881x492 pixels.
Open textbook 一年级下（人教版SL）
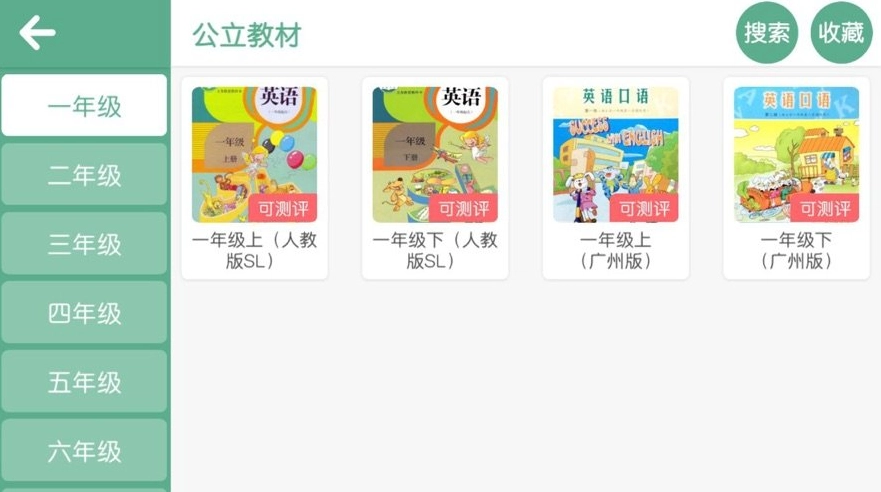coord(435,177)
